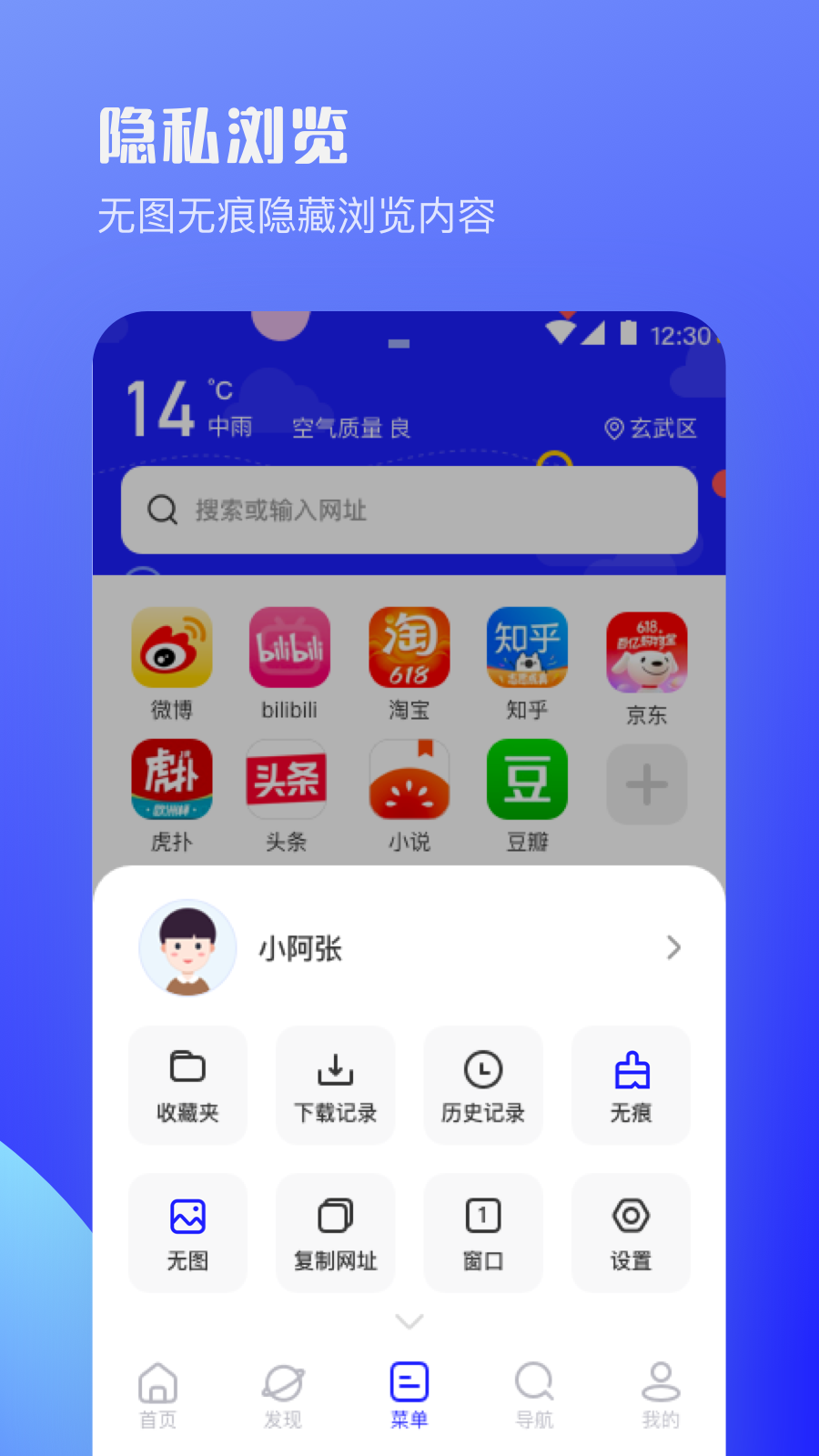The image size is (819, 1456).
Task: Collapse the menu panel with down arrow
Action: pos(409,1320)
